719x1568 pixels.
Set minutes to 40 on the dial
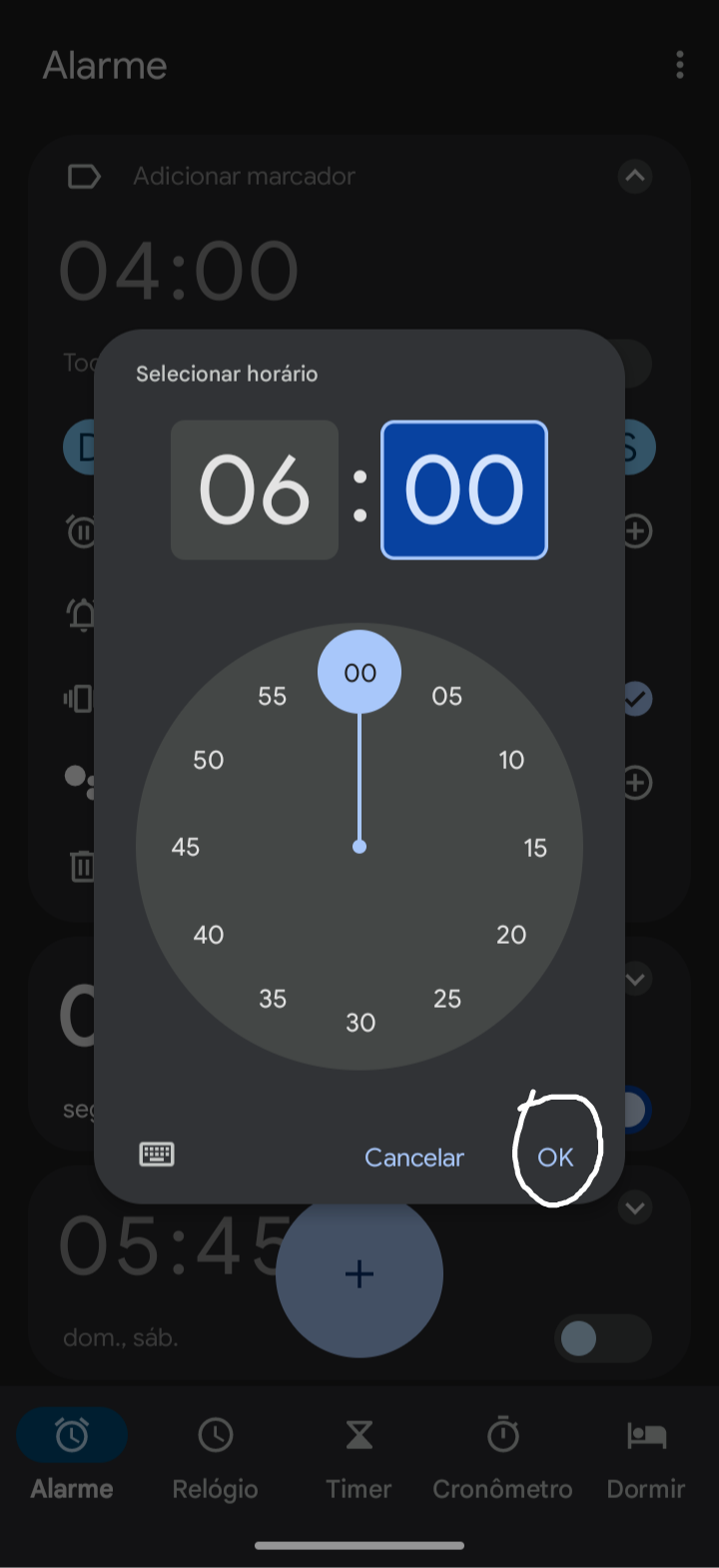point(209,935)
